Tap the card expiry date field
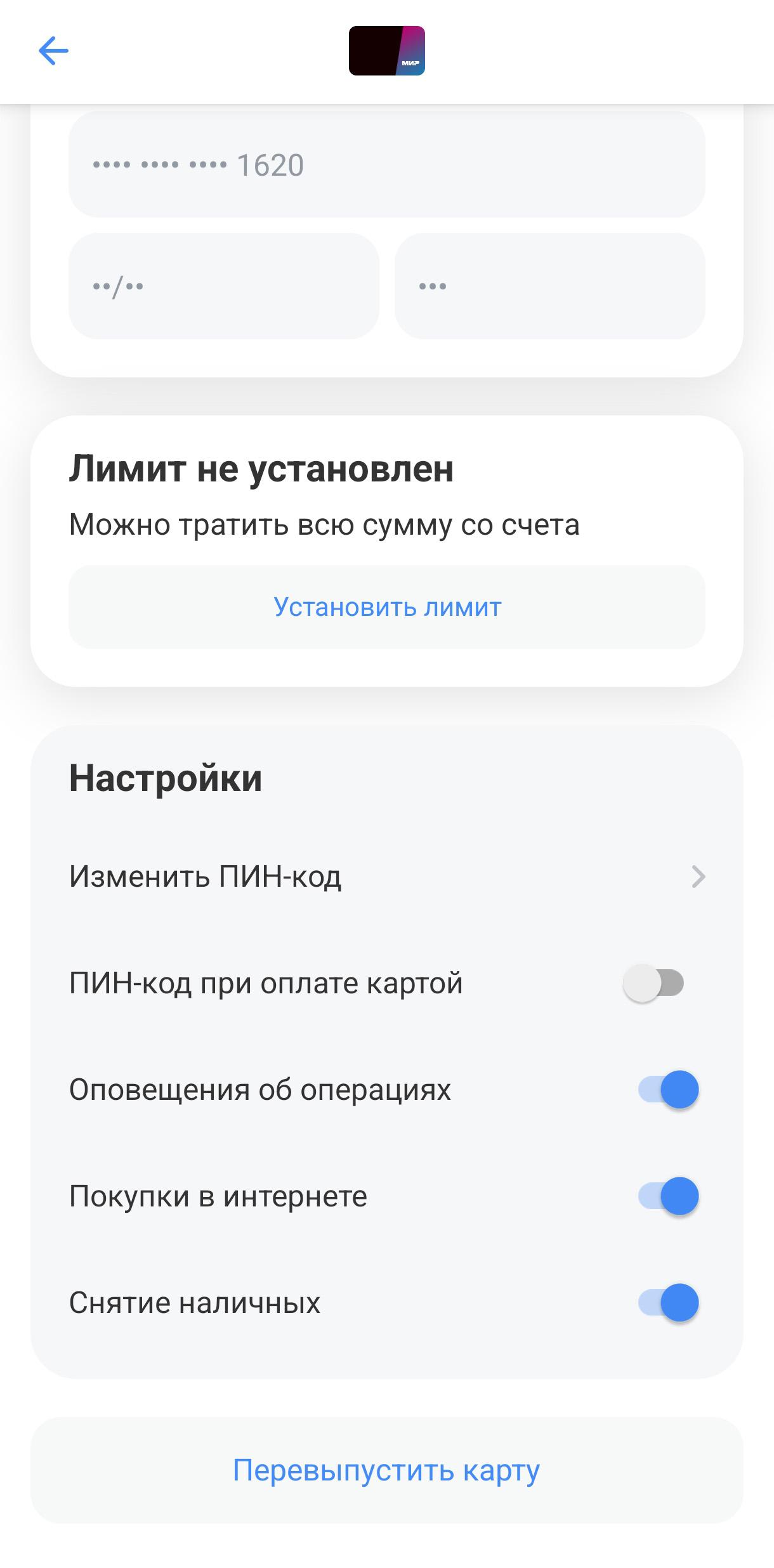The height and width of the screenshot is (1568, 774). 225,285
